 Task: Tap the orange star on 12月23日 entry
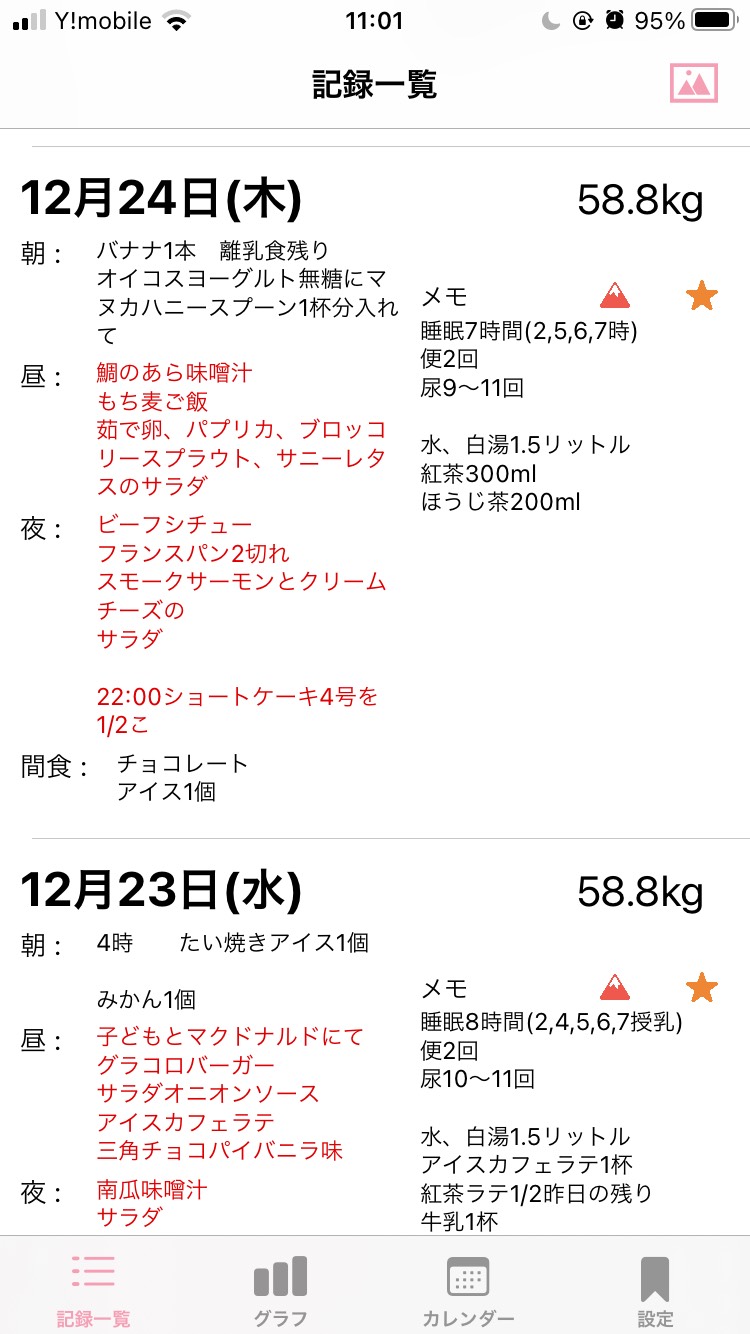coord(702,989)
